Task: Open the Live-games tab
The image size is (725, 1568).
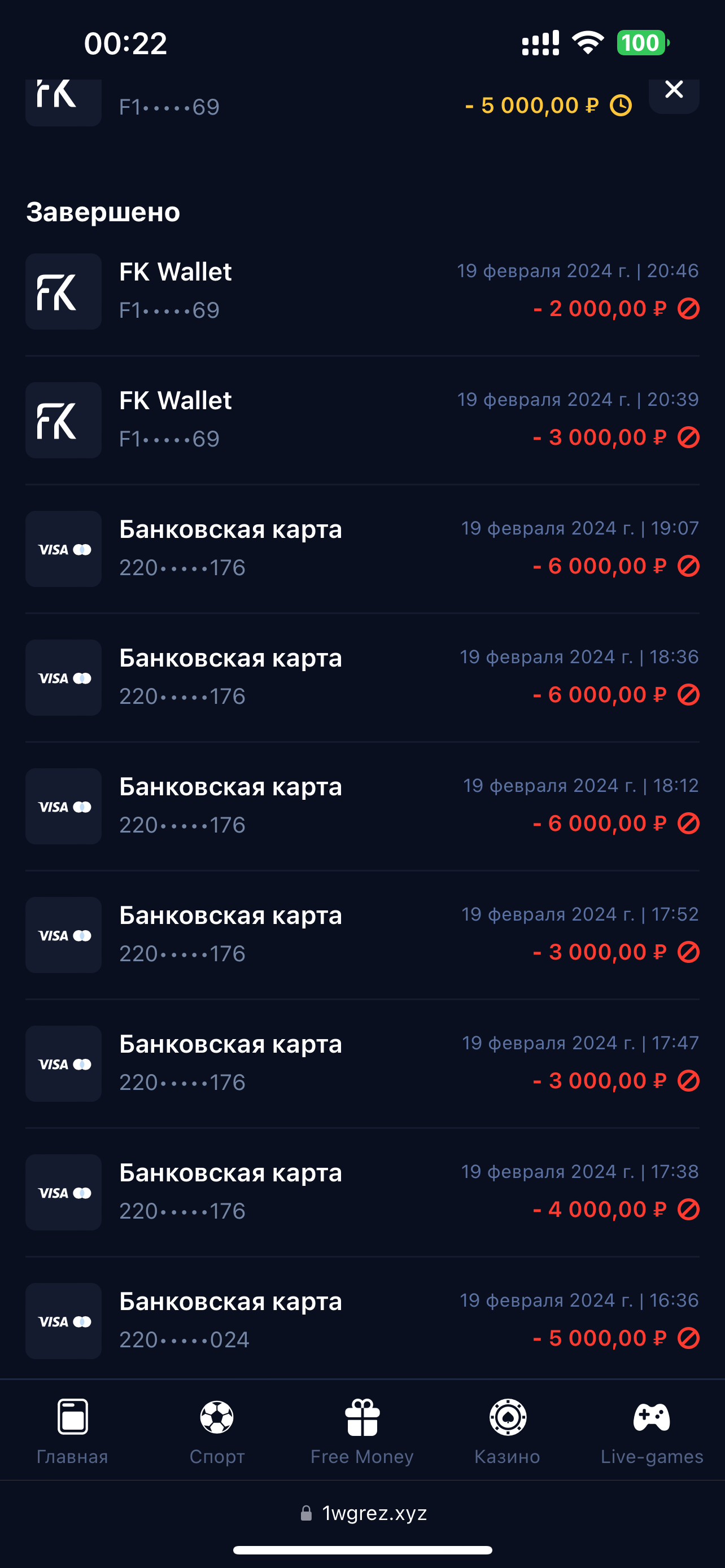Action: [652, 1431]
